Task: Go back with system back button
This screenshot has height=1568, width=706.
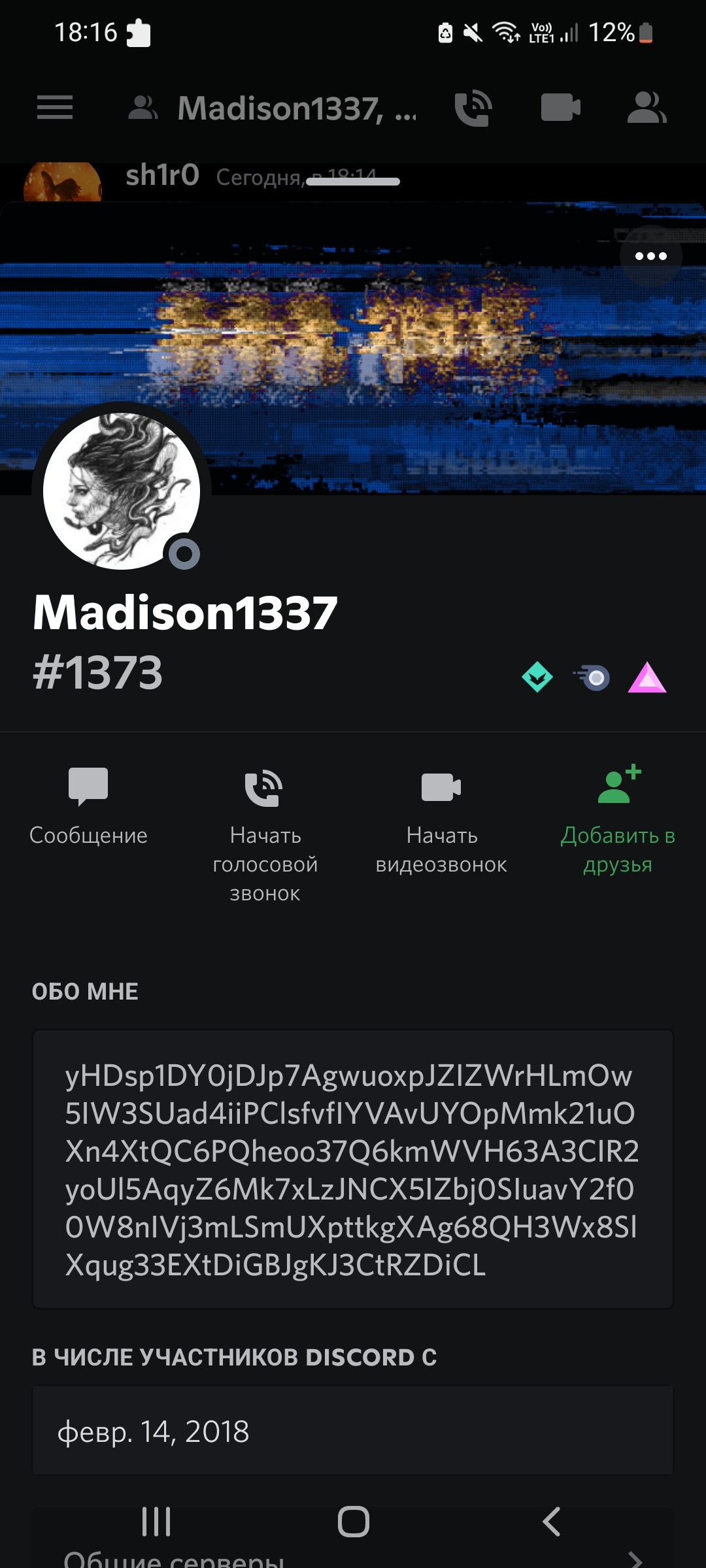Action: click(x=551, y=1522)
